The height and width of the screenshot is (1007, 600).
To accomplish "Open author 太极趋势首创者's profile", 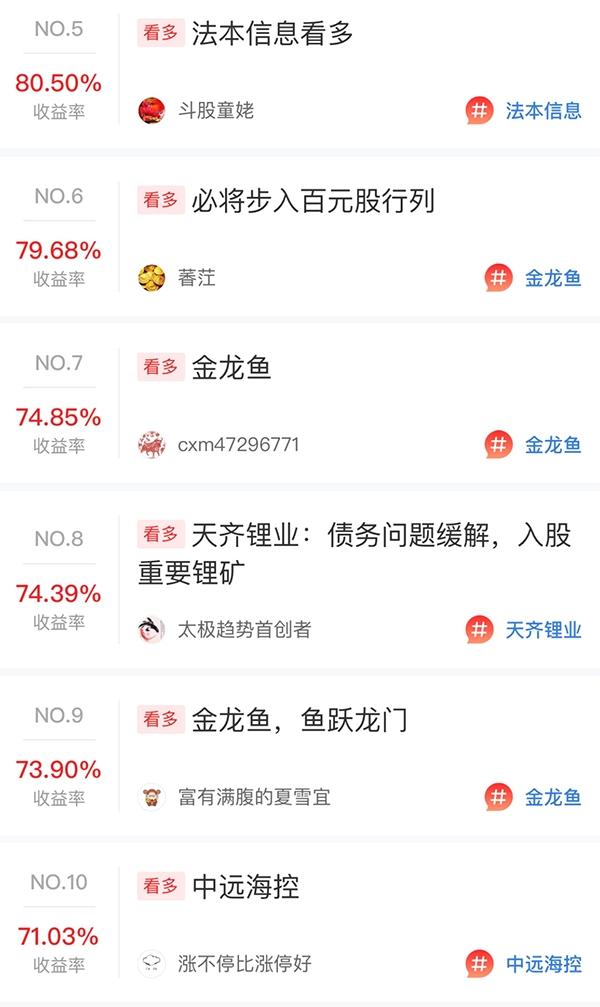I will [225, 629].
